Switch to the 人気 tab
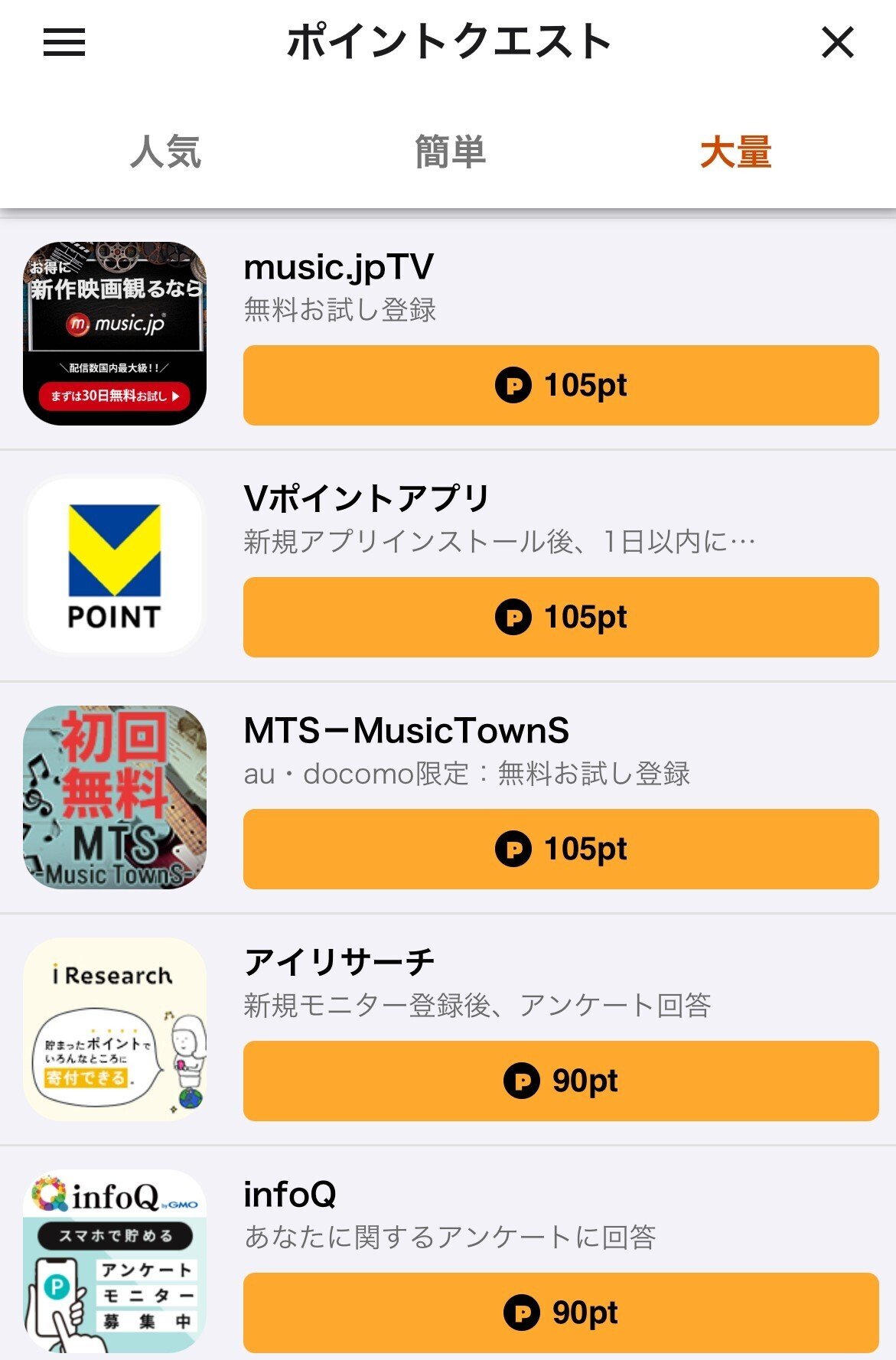 (168, 152)
